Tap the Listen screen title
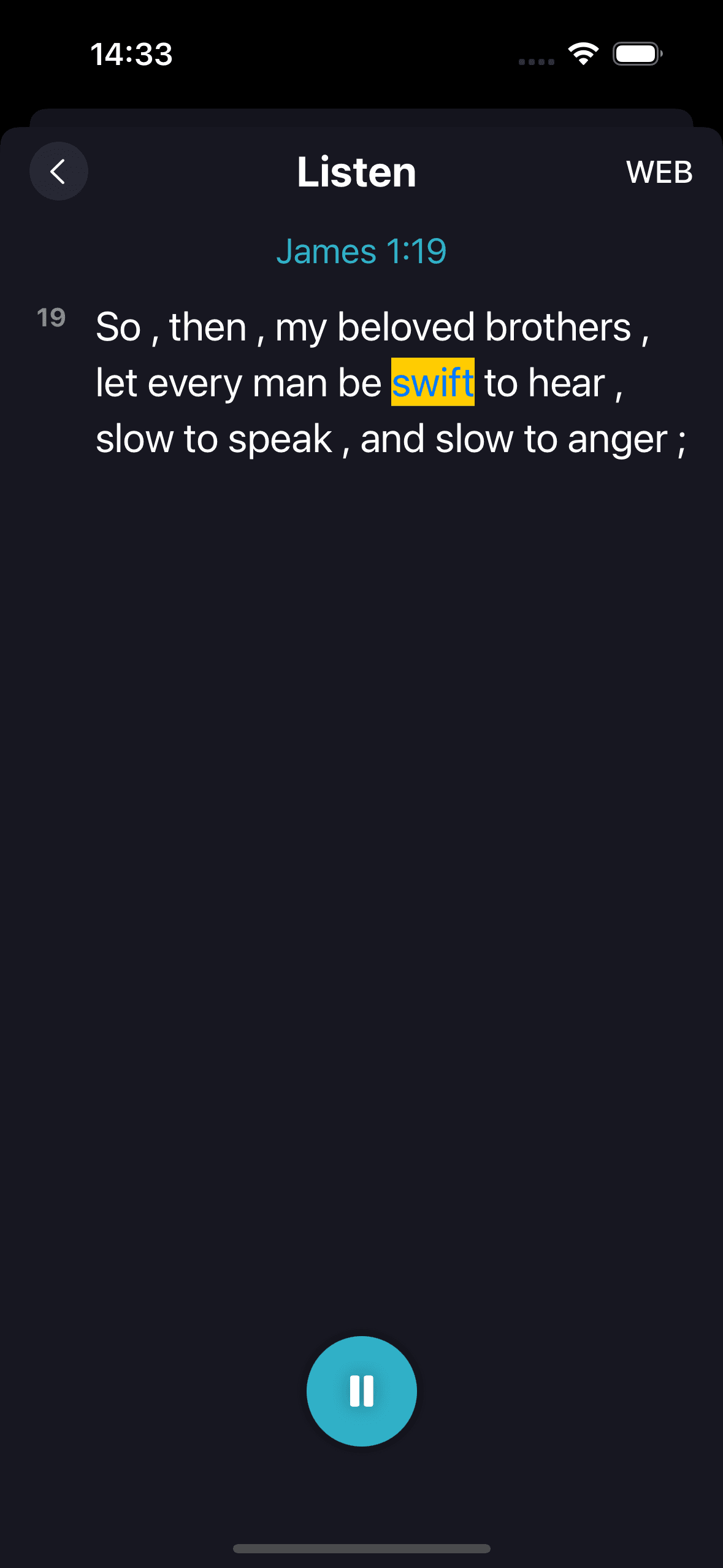 [x=356, y=171]
